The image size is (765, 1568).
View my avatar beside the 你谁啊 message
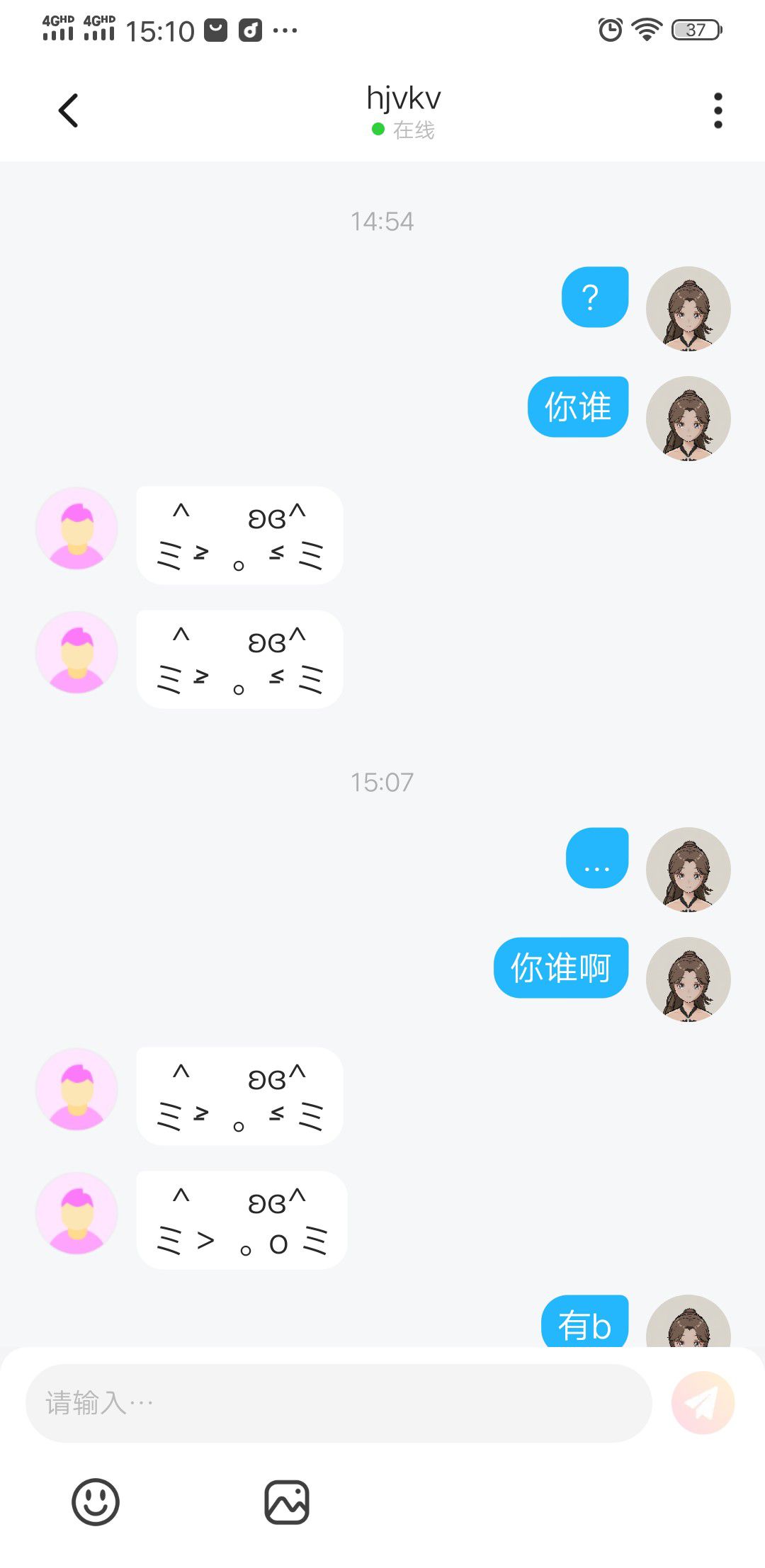688,979
